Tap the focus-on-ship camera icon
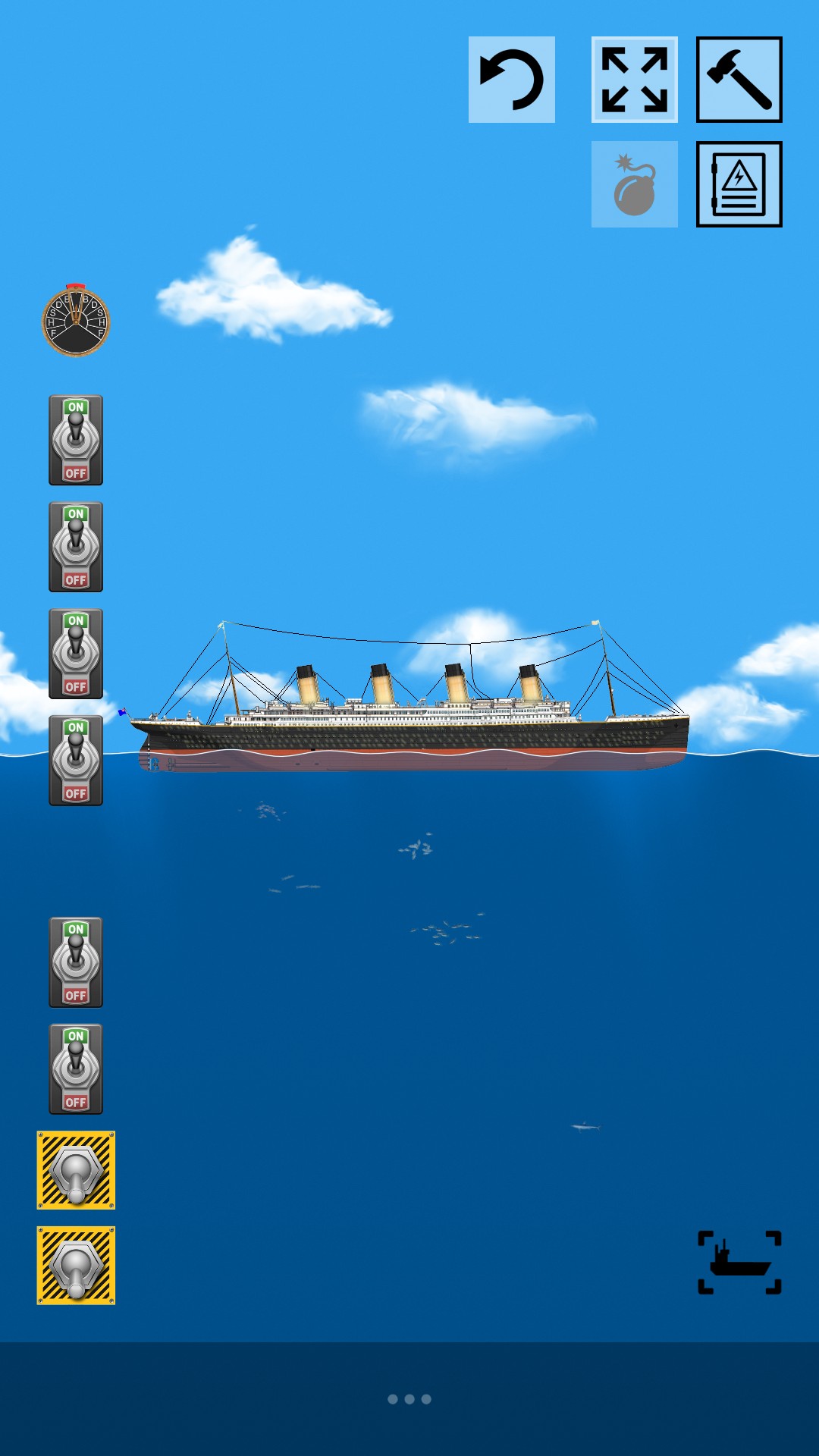This screenshot has height=1456, width=819. [x=739, y=1262]
